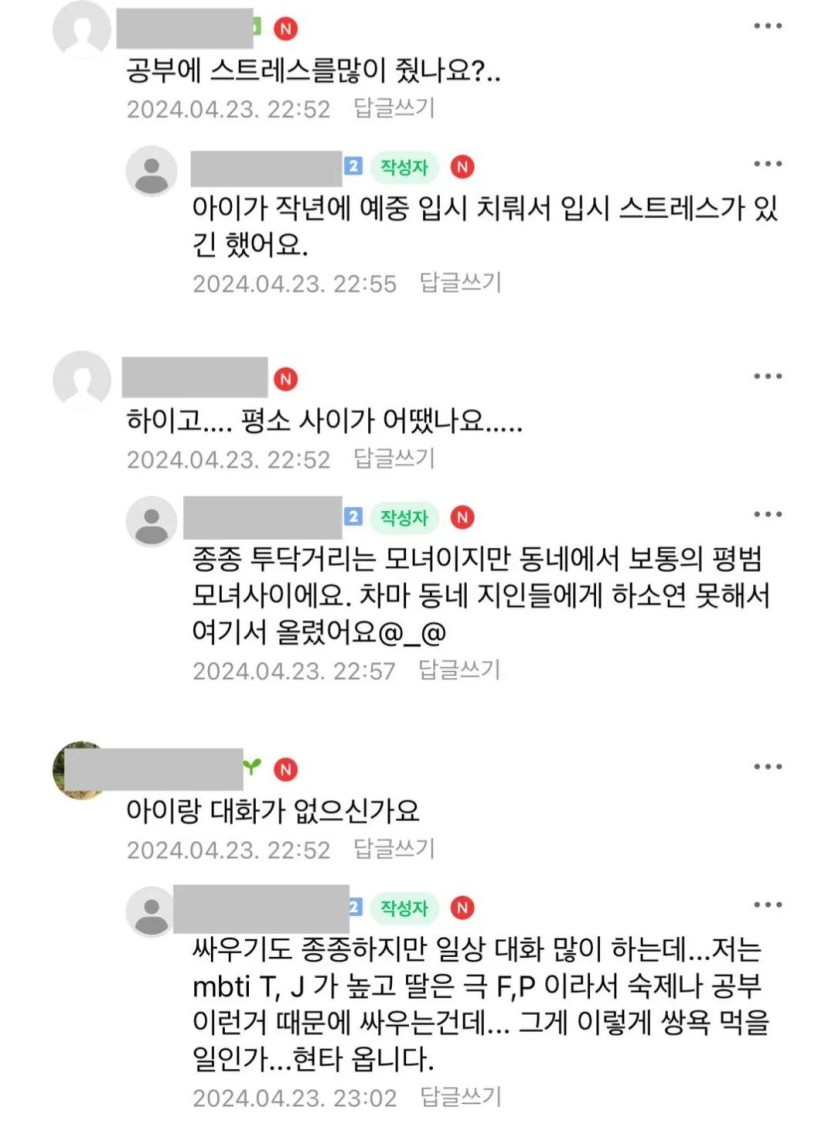Reply to the author's 예중 입시 comment
835x1124 pixels.
point(459,283)
